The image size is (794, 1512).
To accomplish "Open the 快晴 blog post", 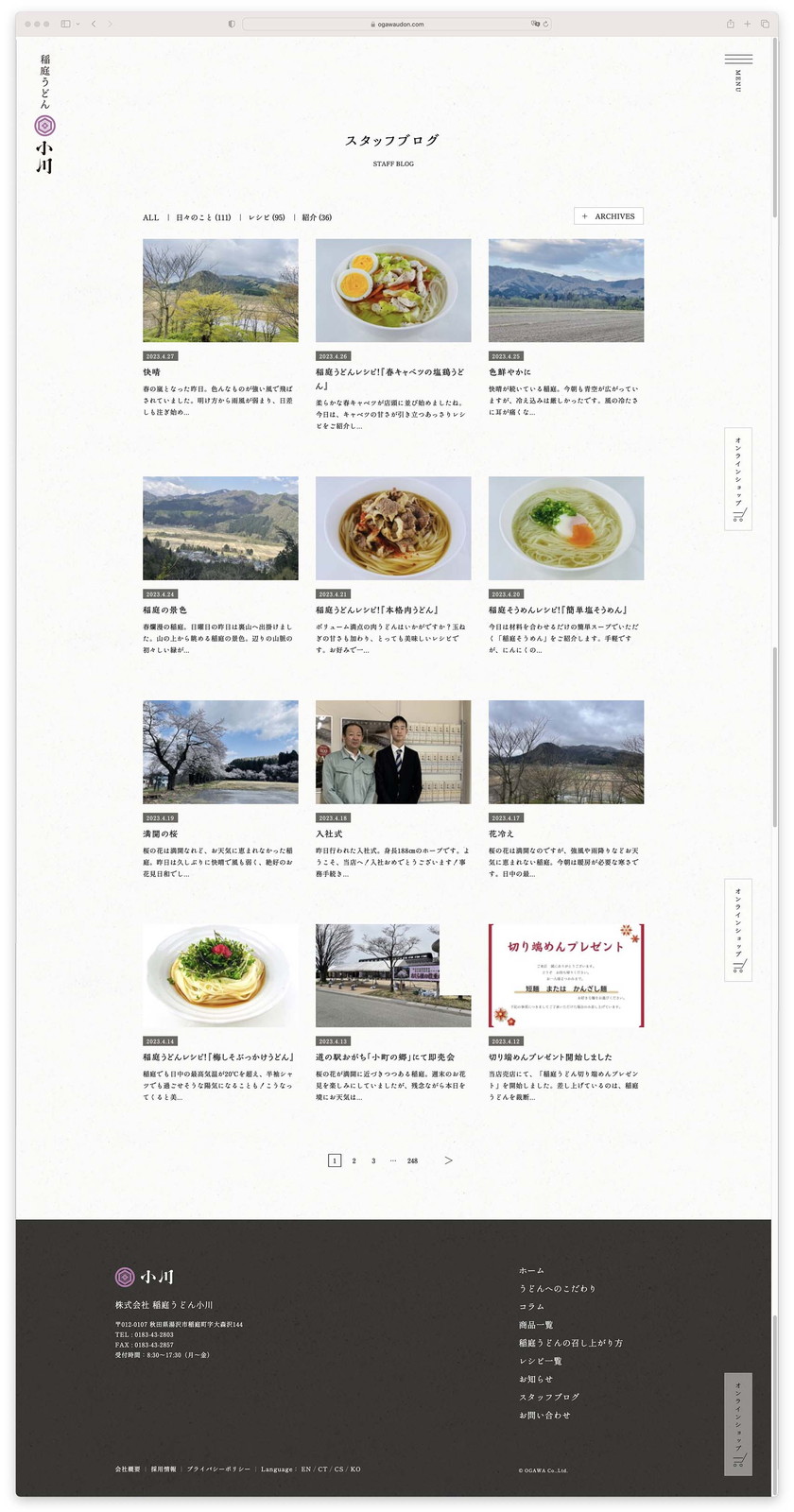I will 151,372.
